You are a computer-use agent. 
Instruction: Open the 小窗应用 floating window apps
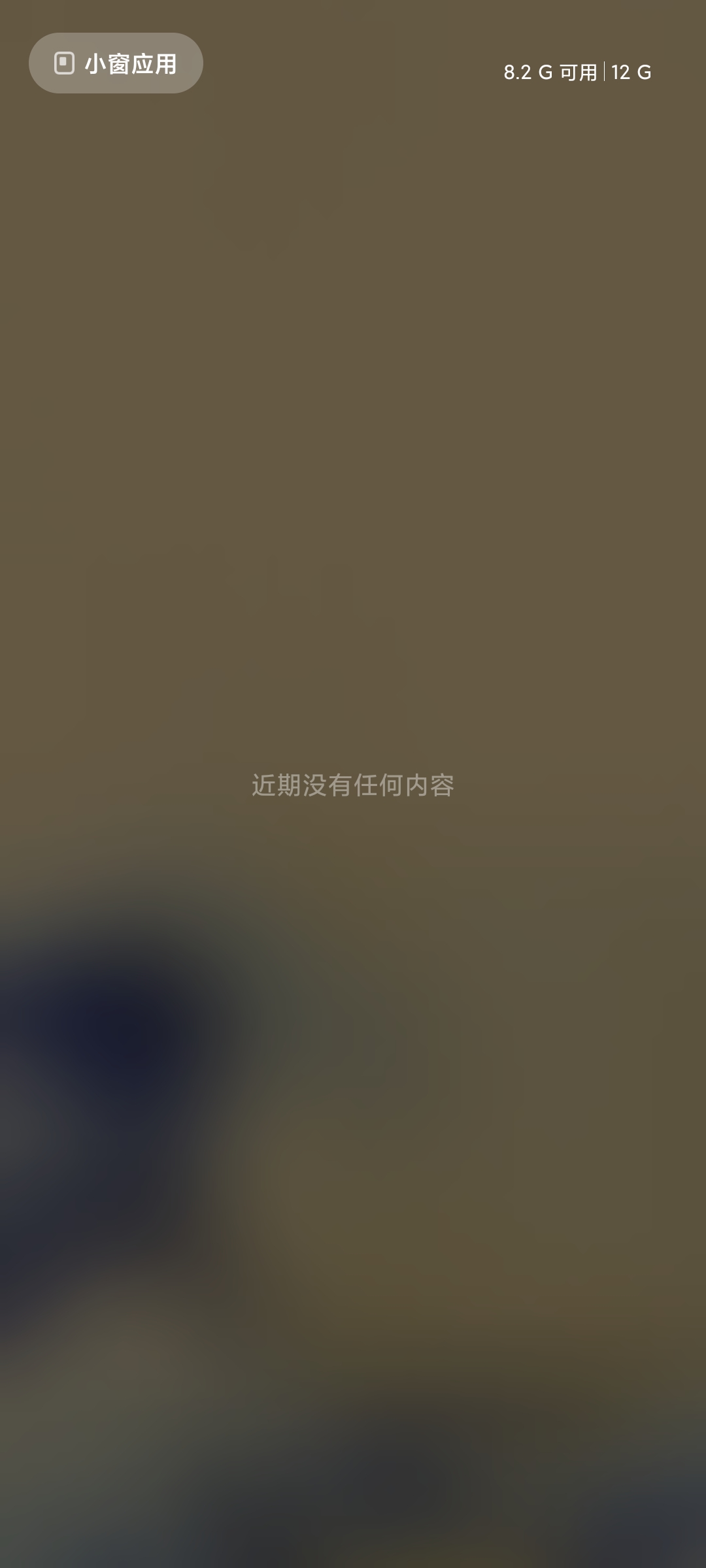point(116,63)
